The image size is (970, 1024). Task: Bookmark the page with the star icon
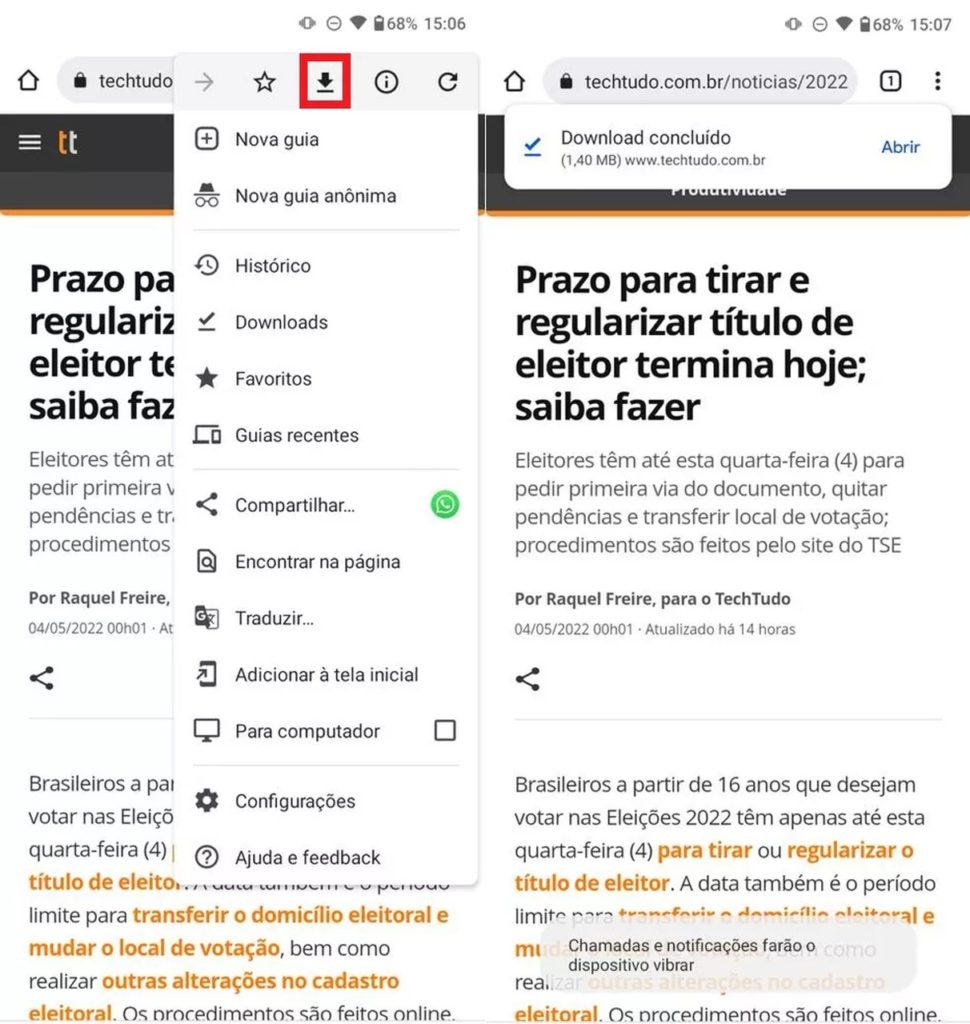point(264,82)
